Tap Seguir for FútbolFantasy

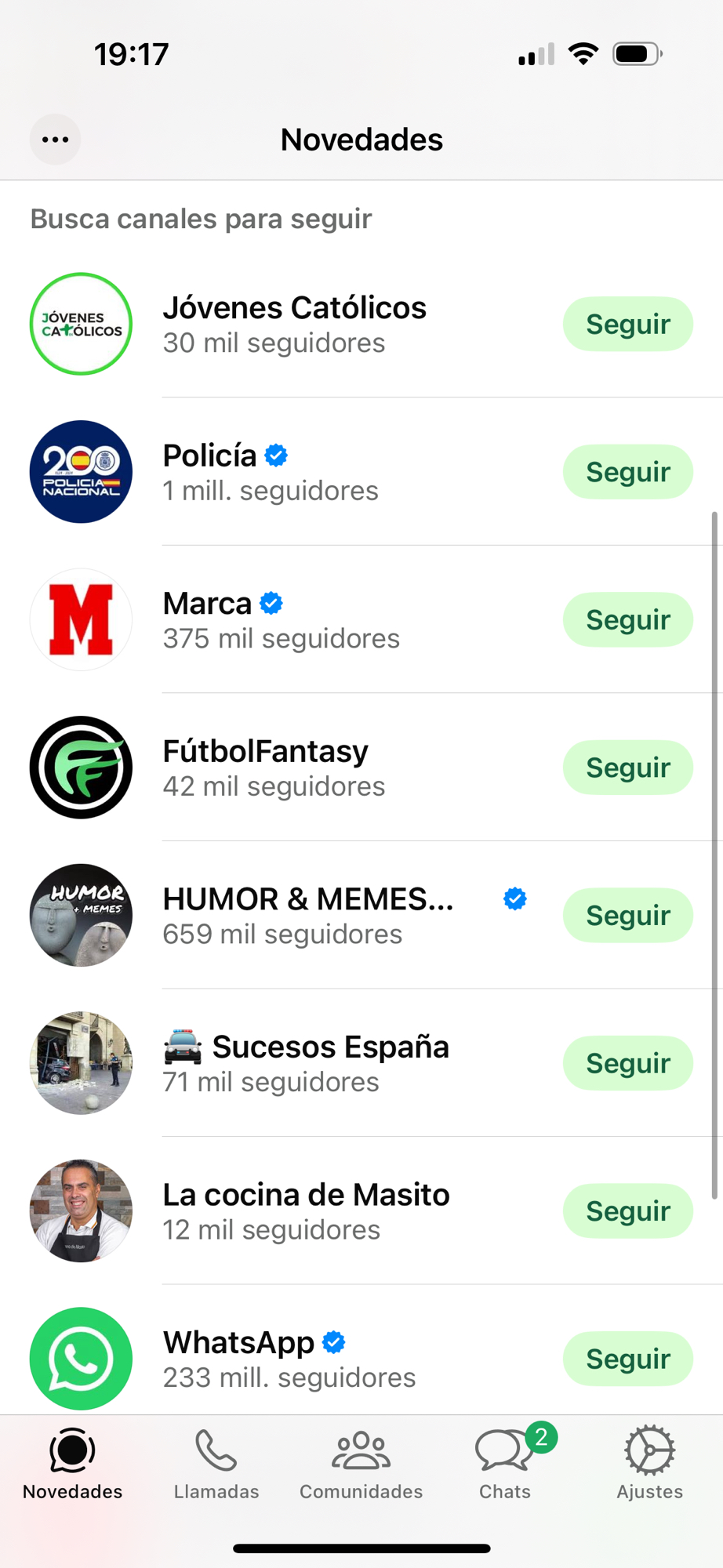[x=627, y=768]
